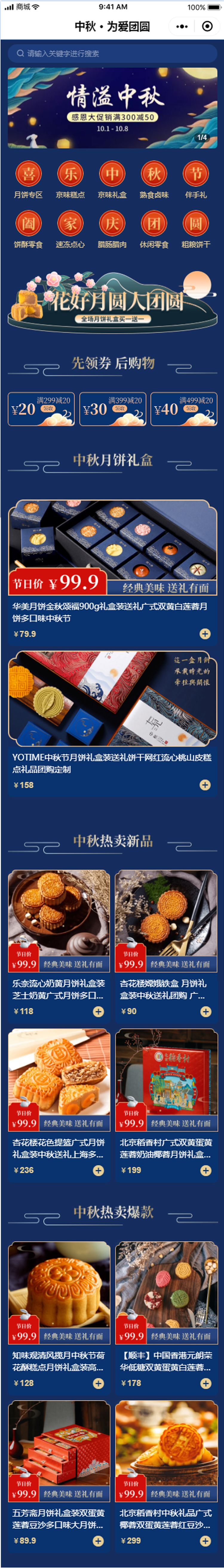Viewport: 224px width, 1568px height.
Task: Claim the ¥30 off 399 coupon
Action: [113, 408]
